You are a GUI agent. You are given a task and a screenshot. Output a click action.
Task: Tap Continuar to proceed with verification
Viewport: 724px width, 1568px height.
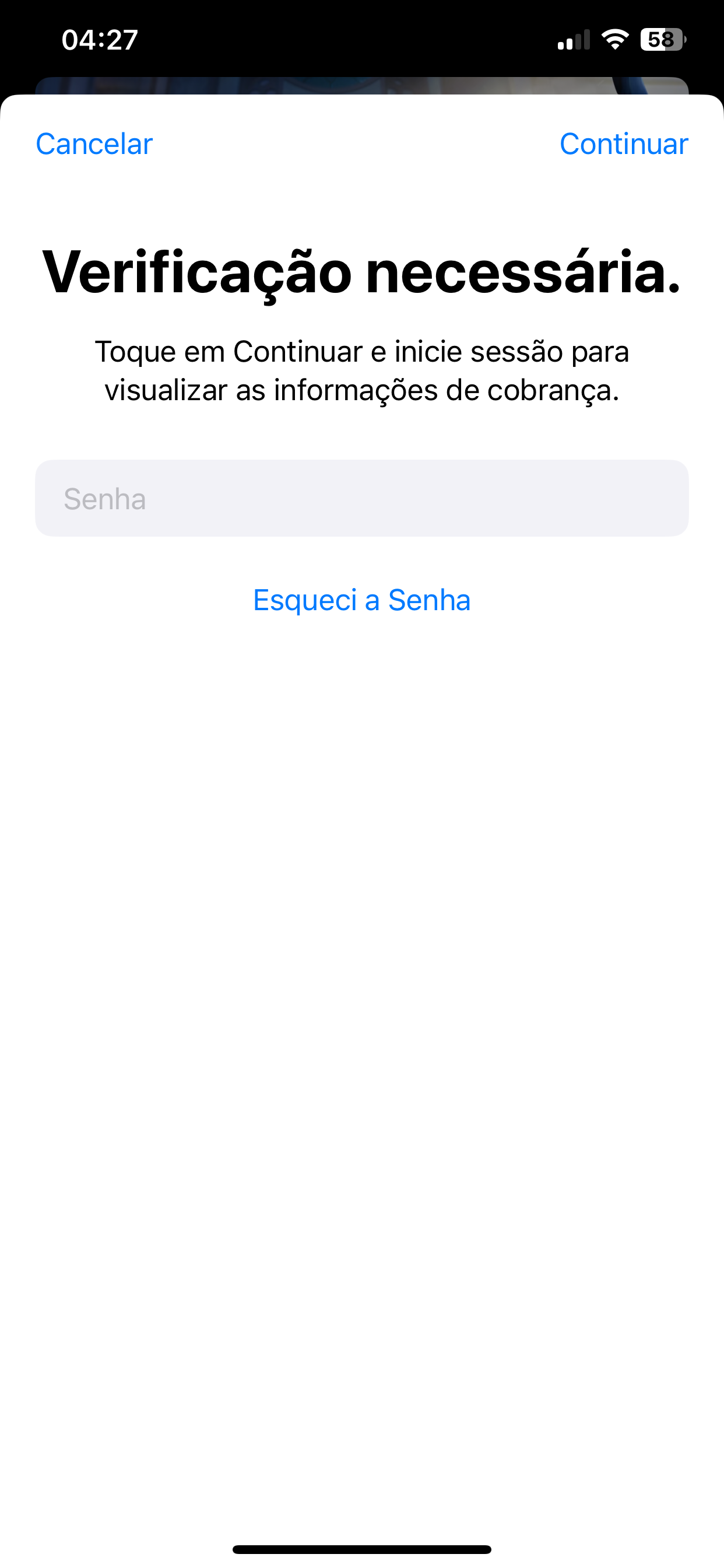pos(624,144)
